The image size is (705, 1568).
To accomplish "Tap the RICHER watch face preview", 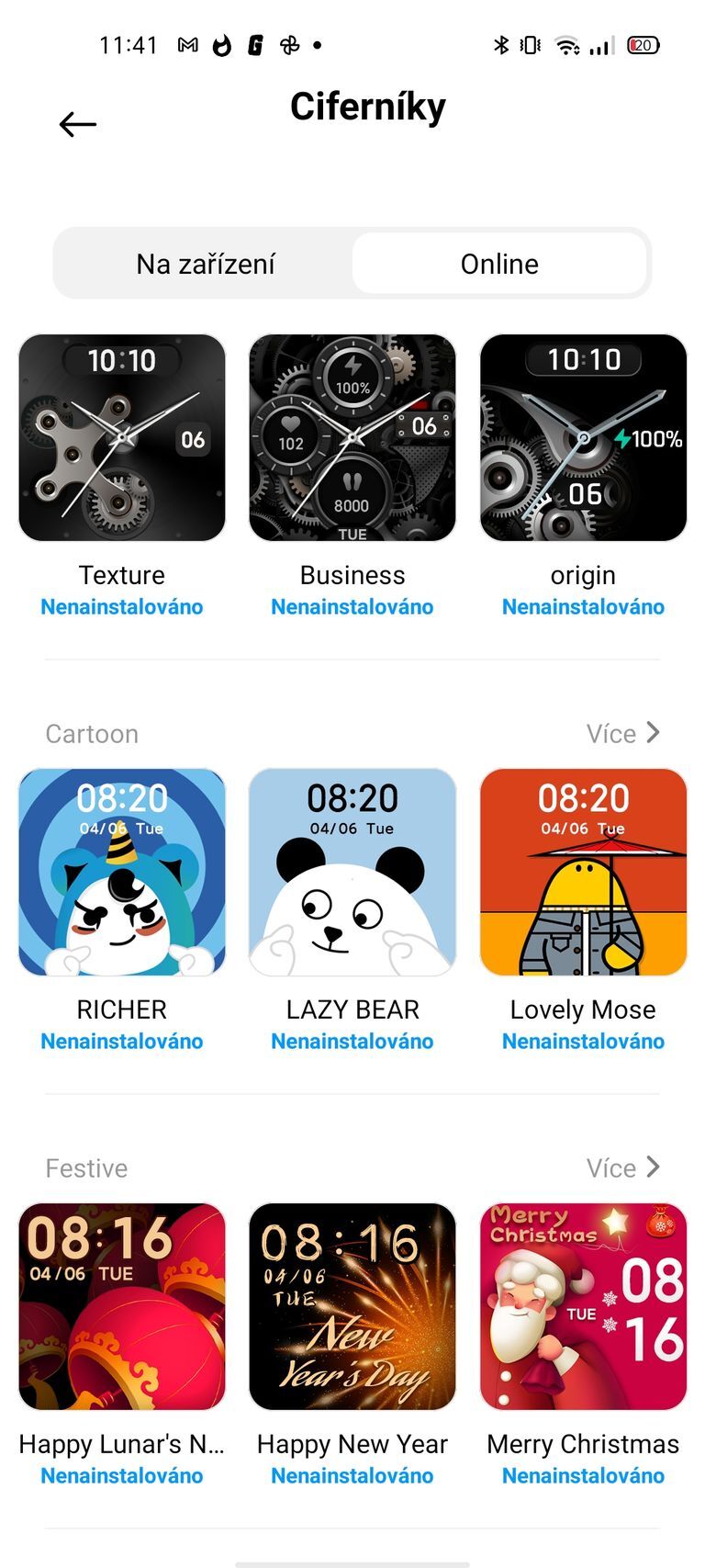I will [x=121, y=871].
